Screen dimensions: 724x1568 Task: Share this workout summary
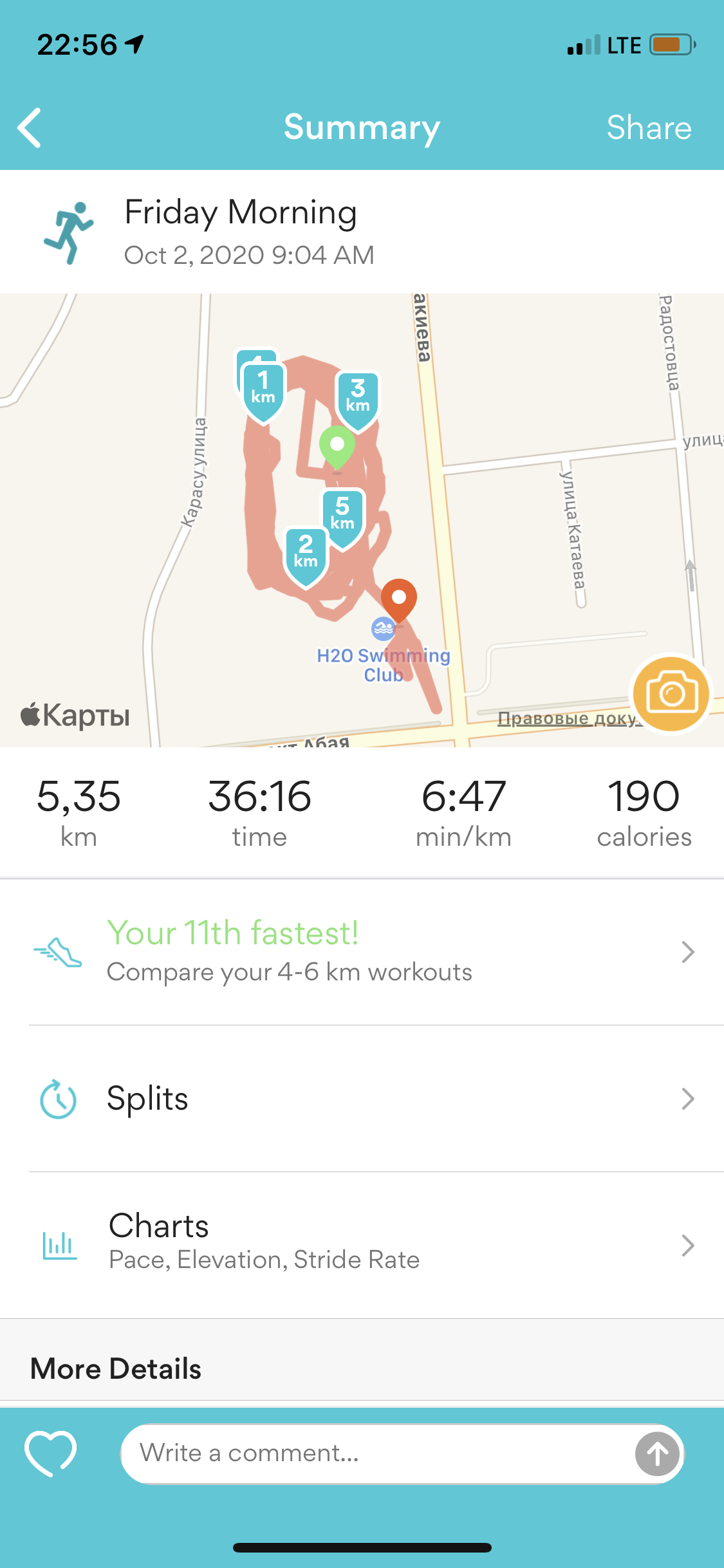tap(649, 127)
